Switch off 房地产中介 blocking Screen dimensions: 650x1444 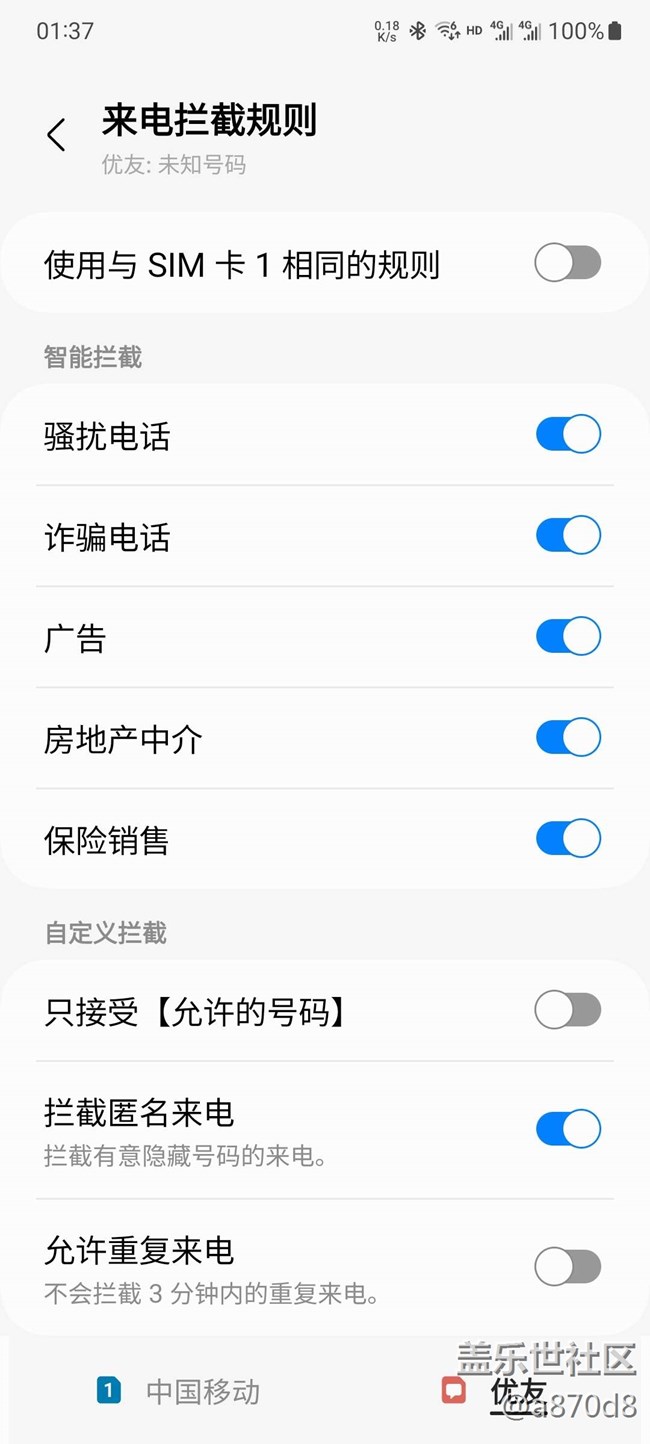point(567,738)
